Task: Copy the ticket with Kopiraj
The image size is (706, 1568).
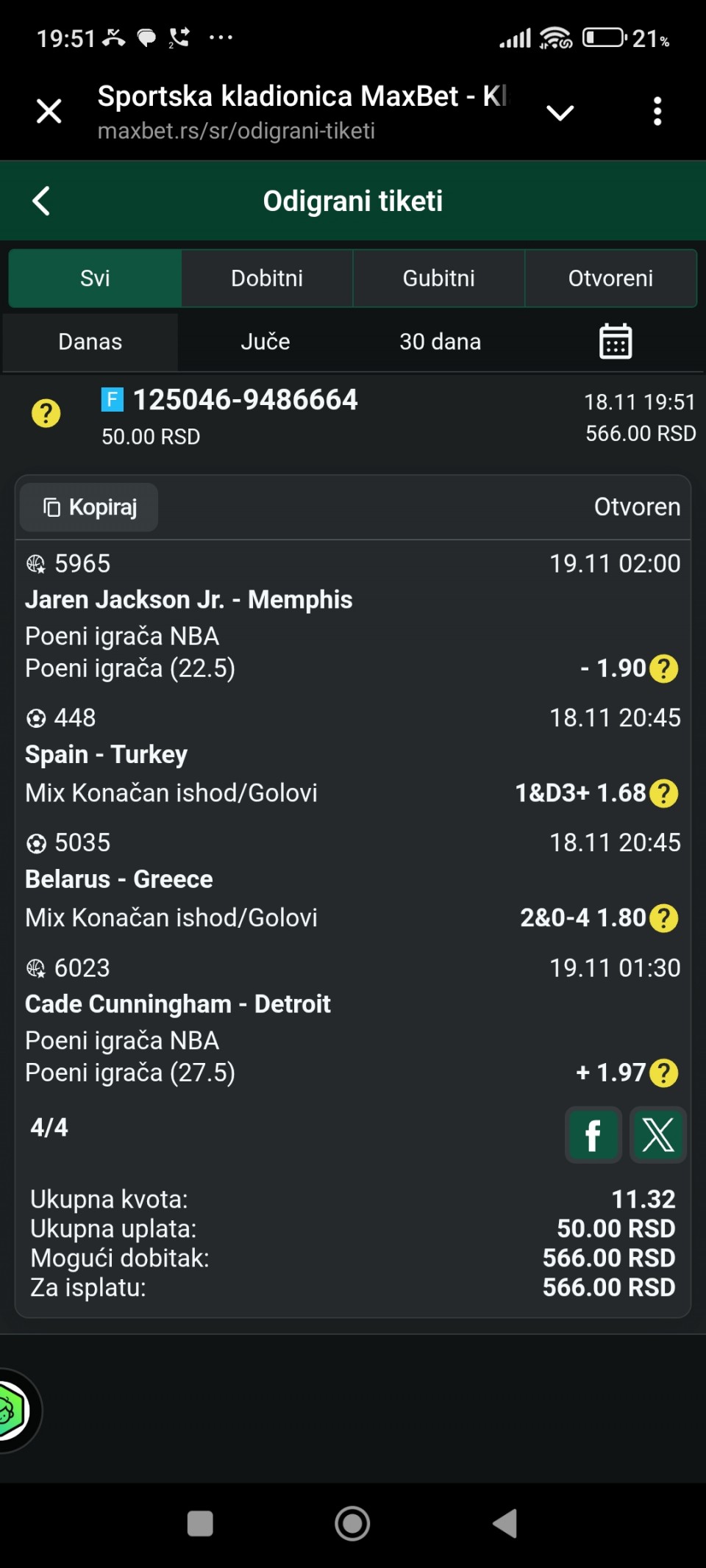Action: tap(90, 507)
